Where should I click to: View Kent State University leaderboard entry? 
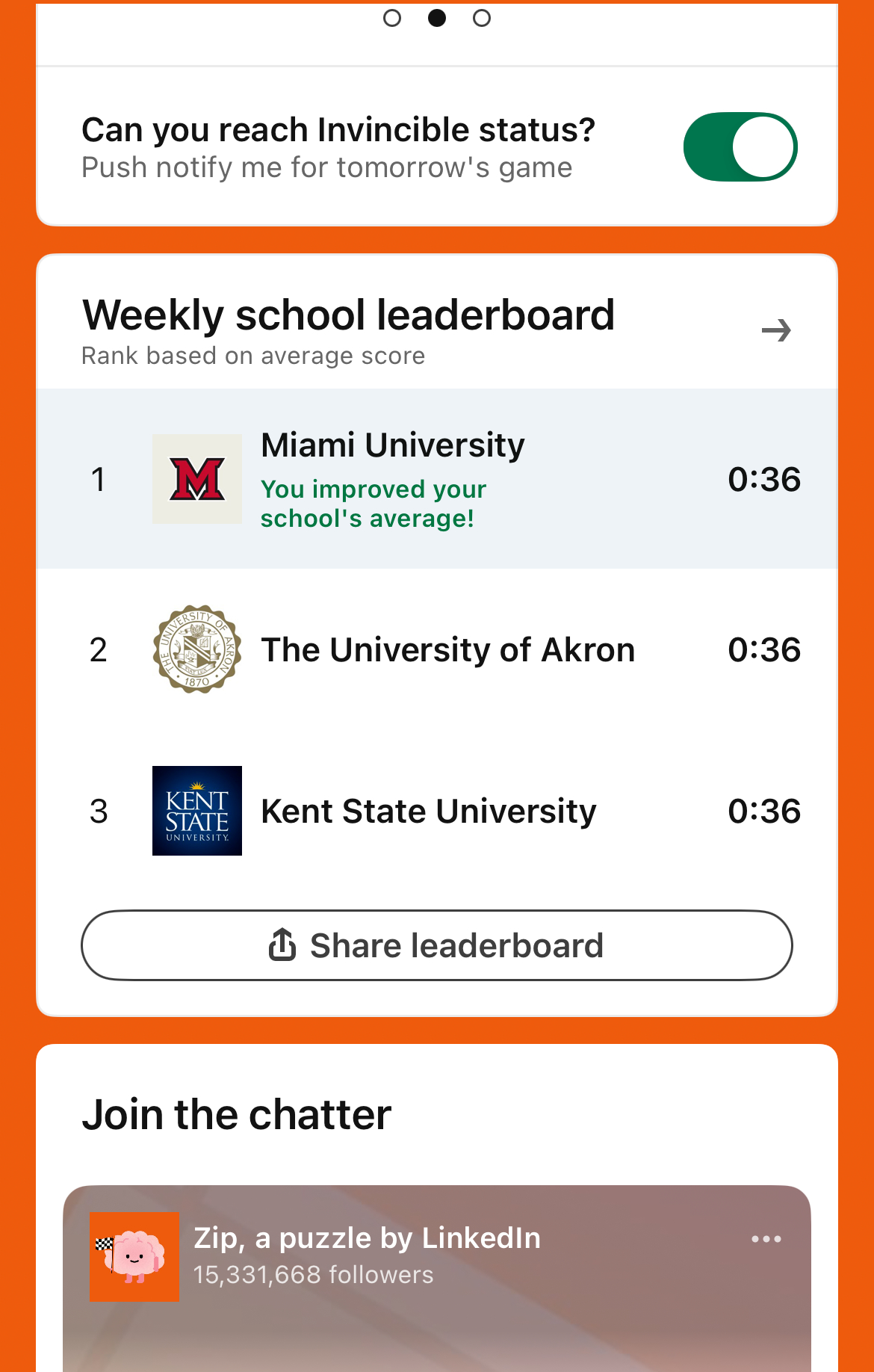pyautogui.click(x=437, y=811)
